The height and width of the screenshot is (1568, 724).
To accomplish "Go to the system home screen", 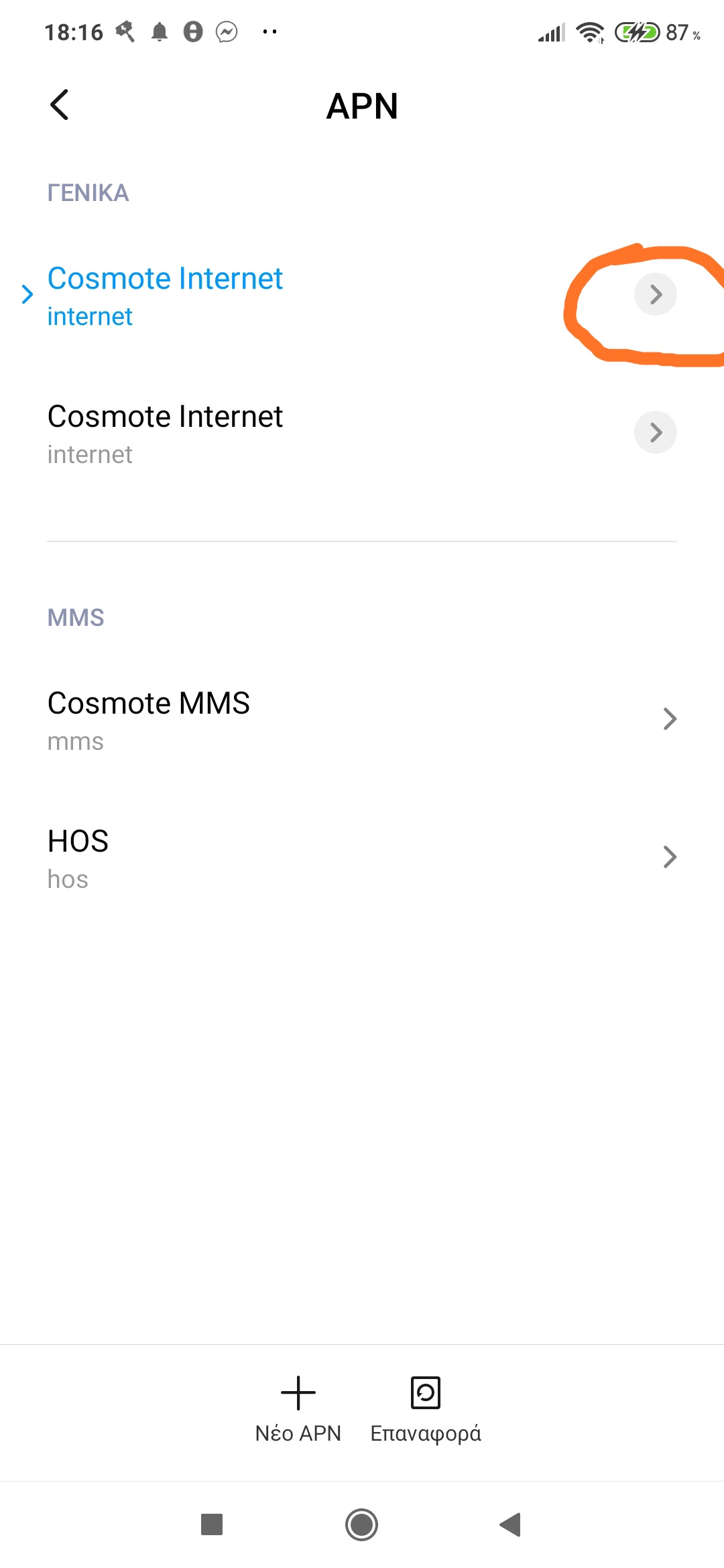I will click(362, 1524).
